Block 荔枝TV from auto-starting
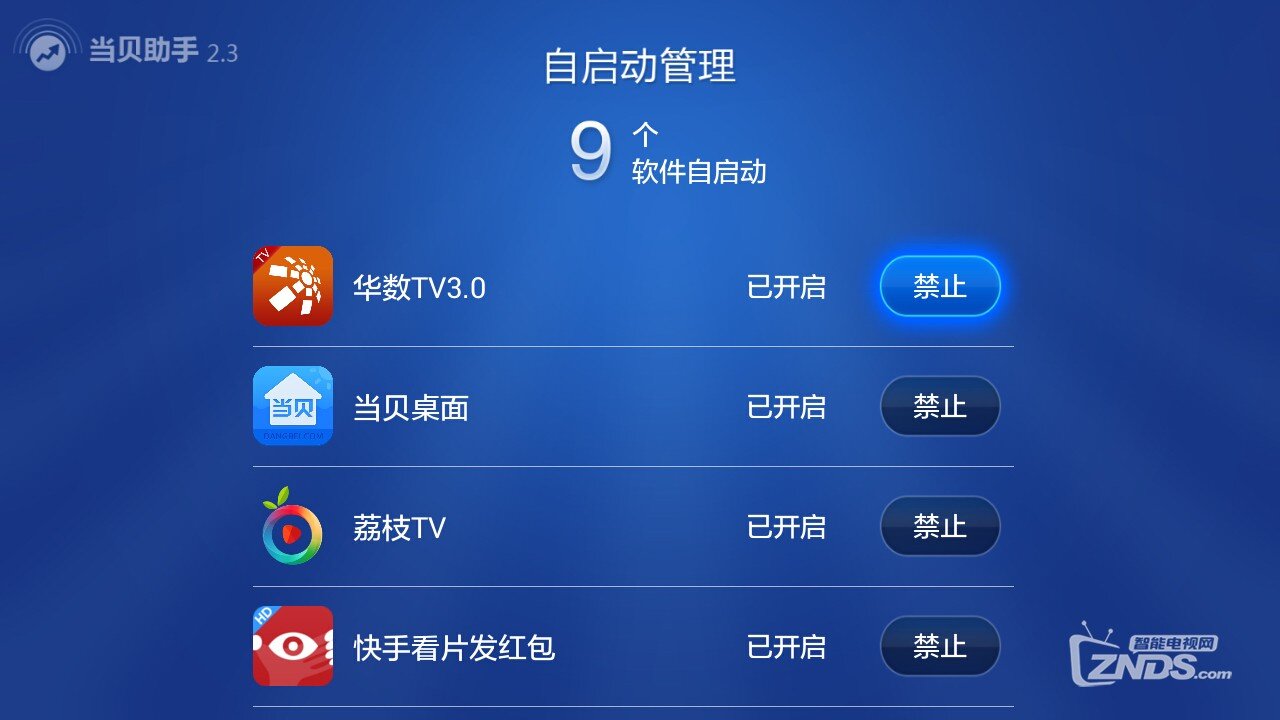This screenshot has width=1280, height=720. tap(939, 526)
